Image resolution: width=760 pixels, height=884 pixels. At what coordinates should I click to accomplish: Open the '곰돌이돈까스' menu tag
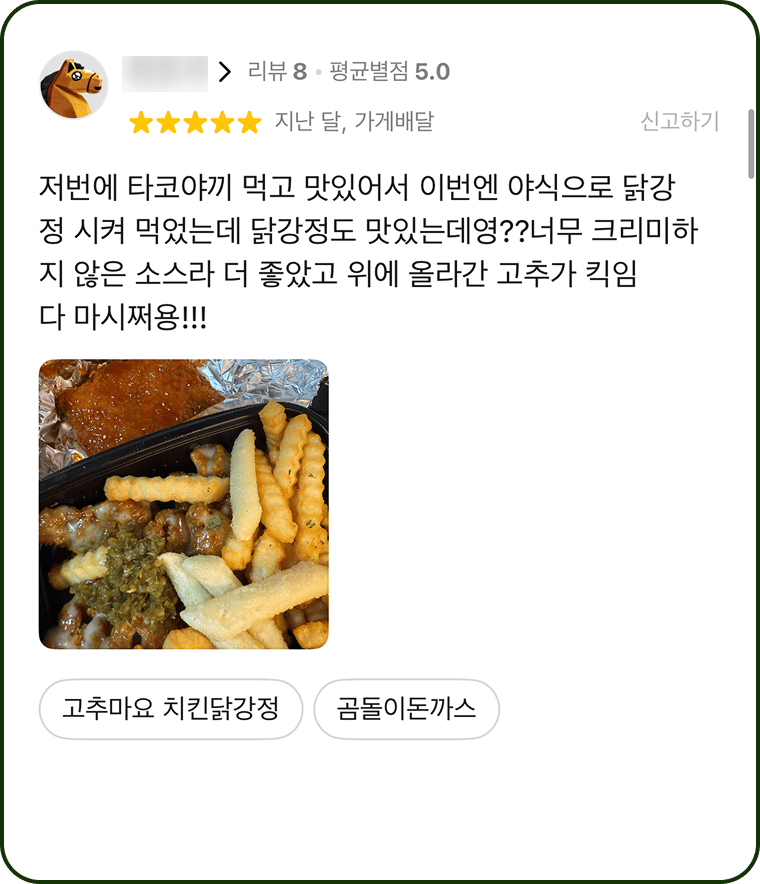[407, 707]
